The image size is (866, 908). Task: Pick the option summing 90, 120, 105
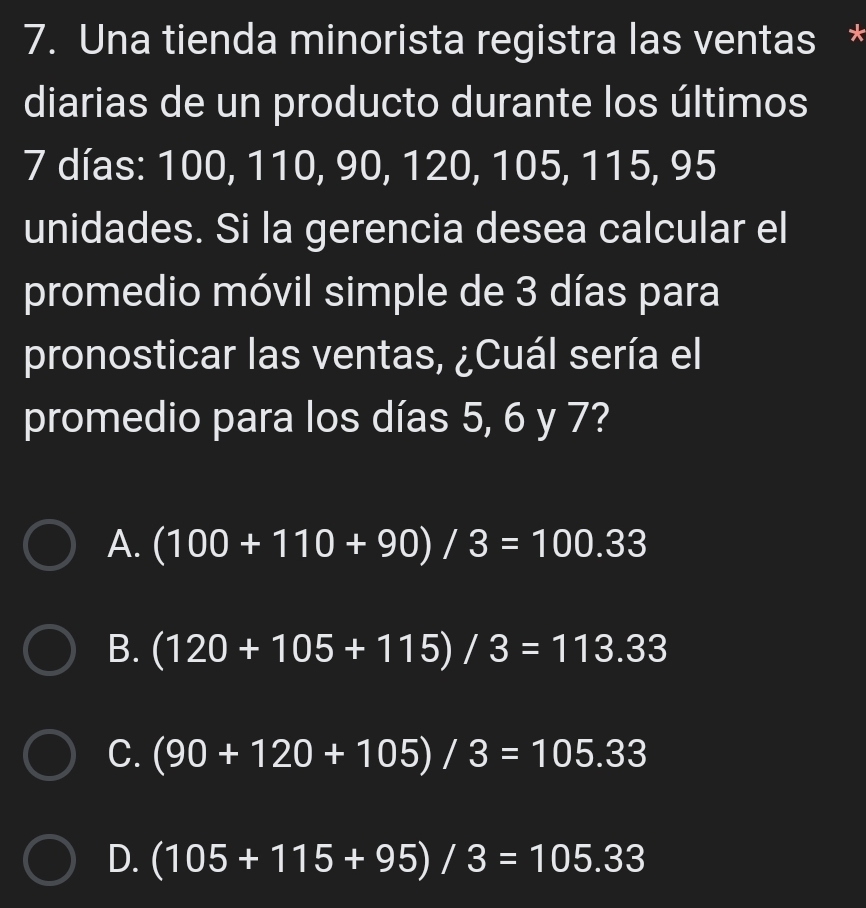[380, 755]
